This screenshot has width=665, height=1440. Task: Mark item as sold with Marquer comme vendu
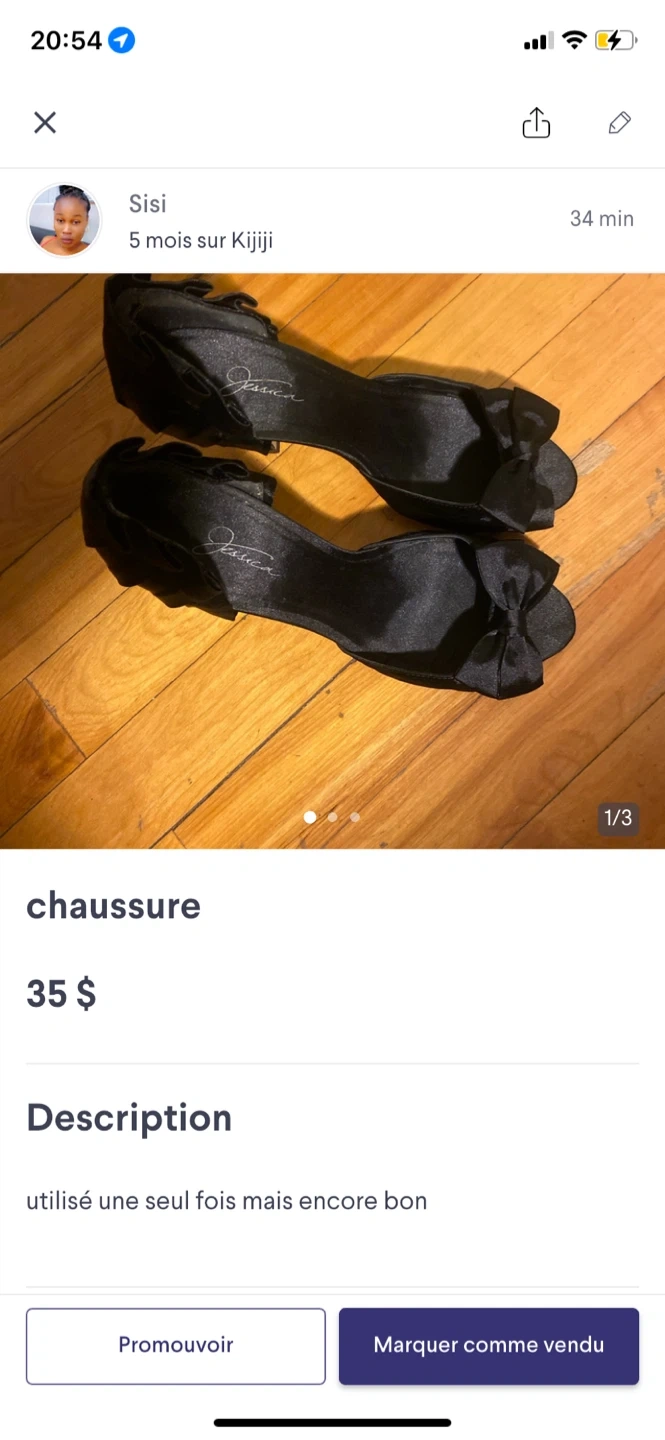coord(488,1346)
